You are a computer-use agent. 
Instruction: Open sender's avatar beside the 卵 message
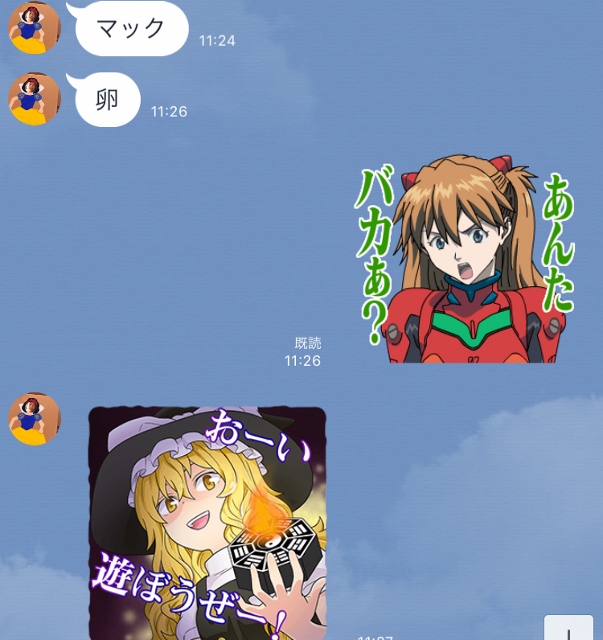click(x=34, y=99)
